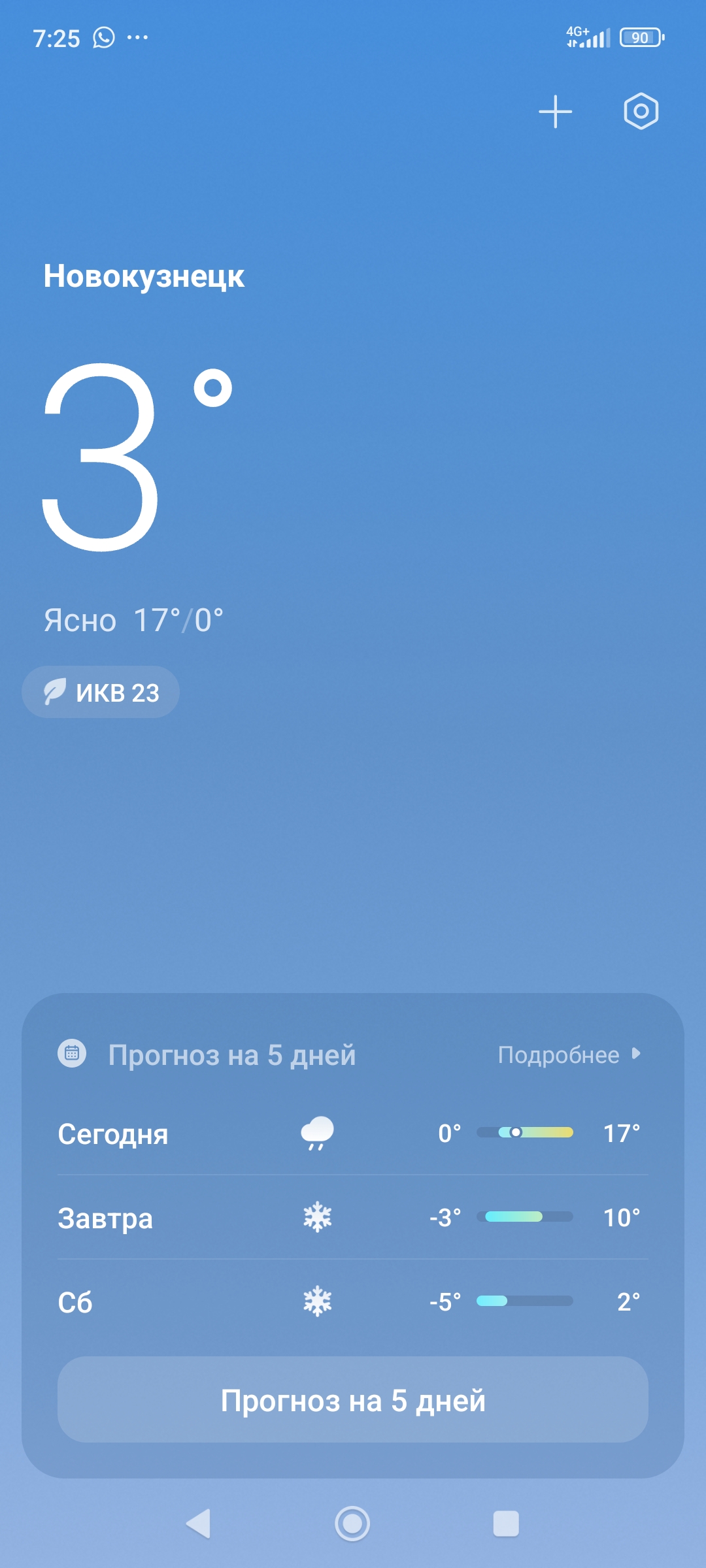The image size is (706, 1568).
Task: Open the Сегодня forecast row
Action: tap(353, 1134)
